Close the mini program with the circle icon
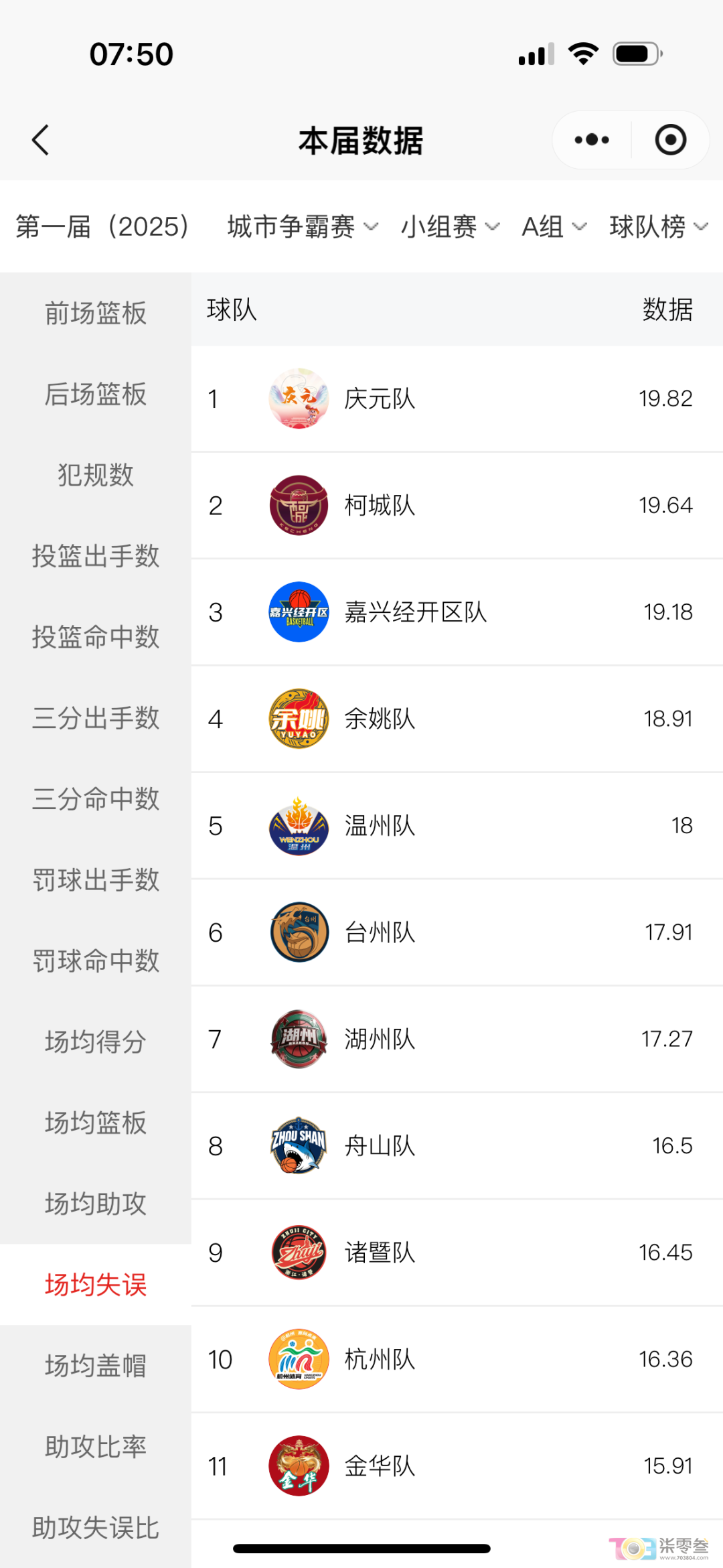The width and height of the screenshot is (723, 1568). coord(670,140)
